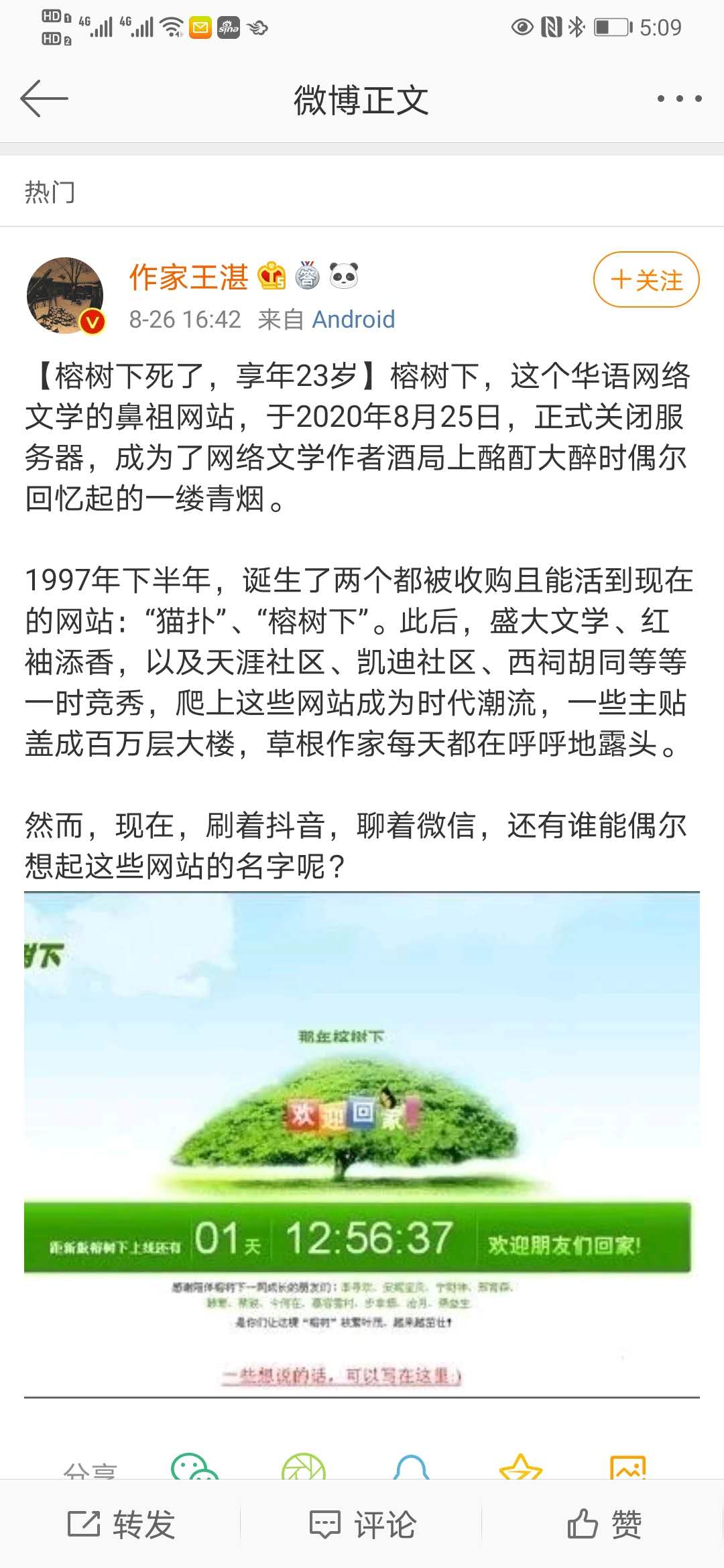This screenshot has height=1568, width=724.
Task: Repost with the 转发 button
Action: tap(121, 1524)
